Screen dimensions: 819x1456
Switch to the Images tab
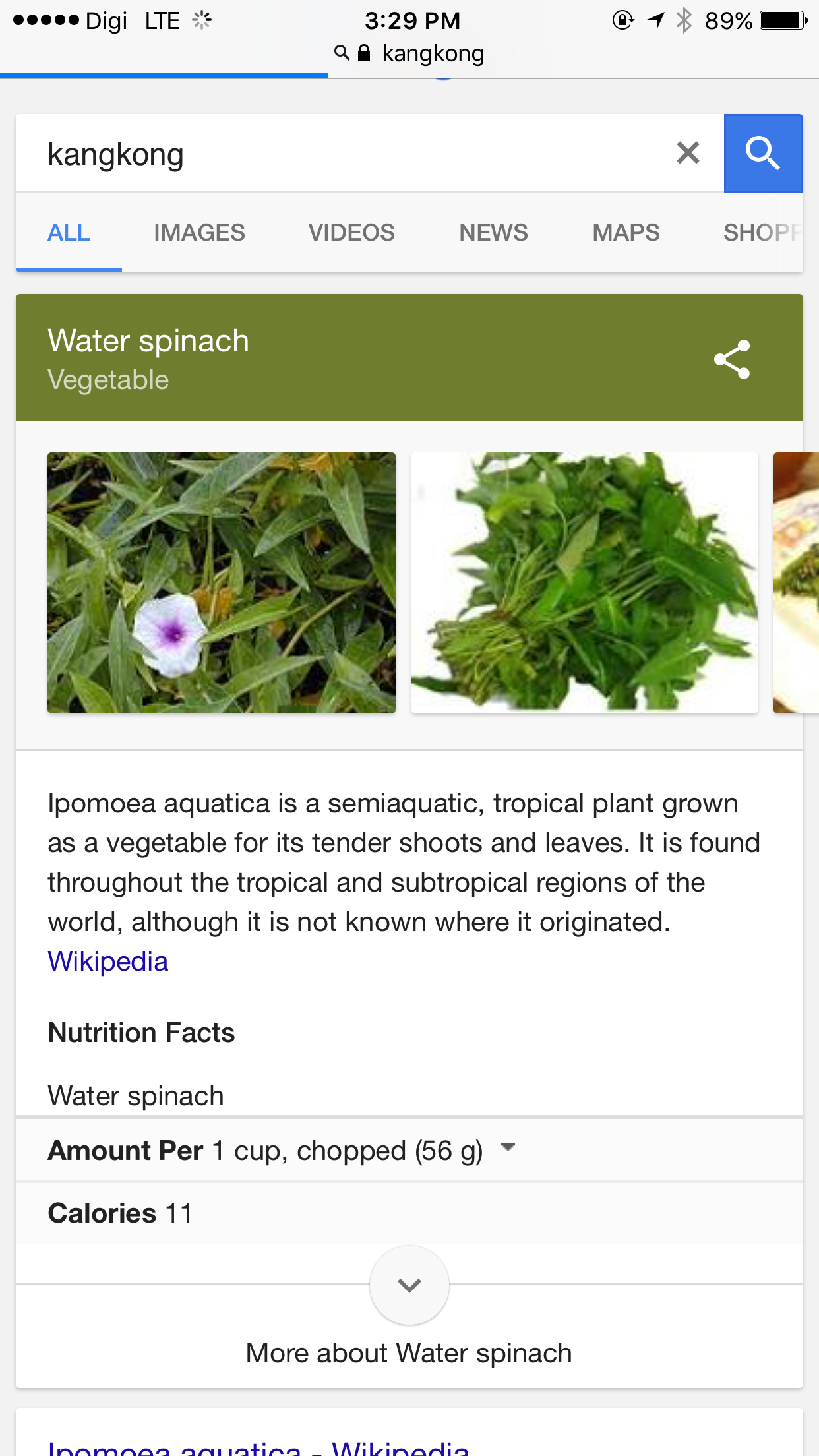coord(199,233)
